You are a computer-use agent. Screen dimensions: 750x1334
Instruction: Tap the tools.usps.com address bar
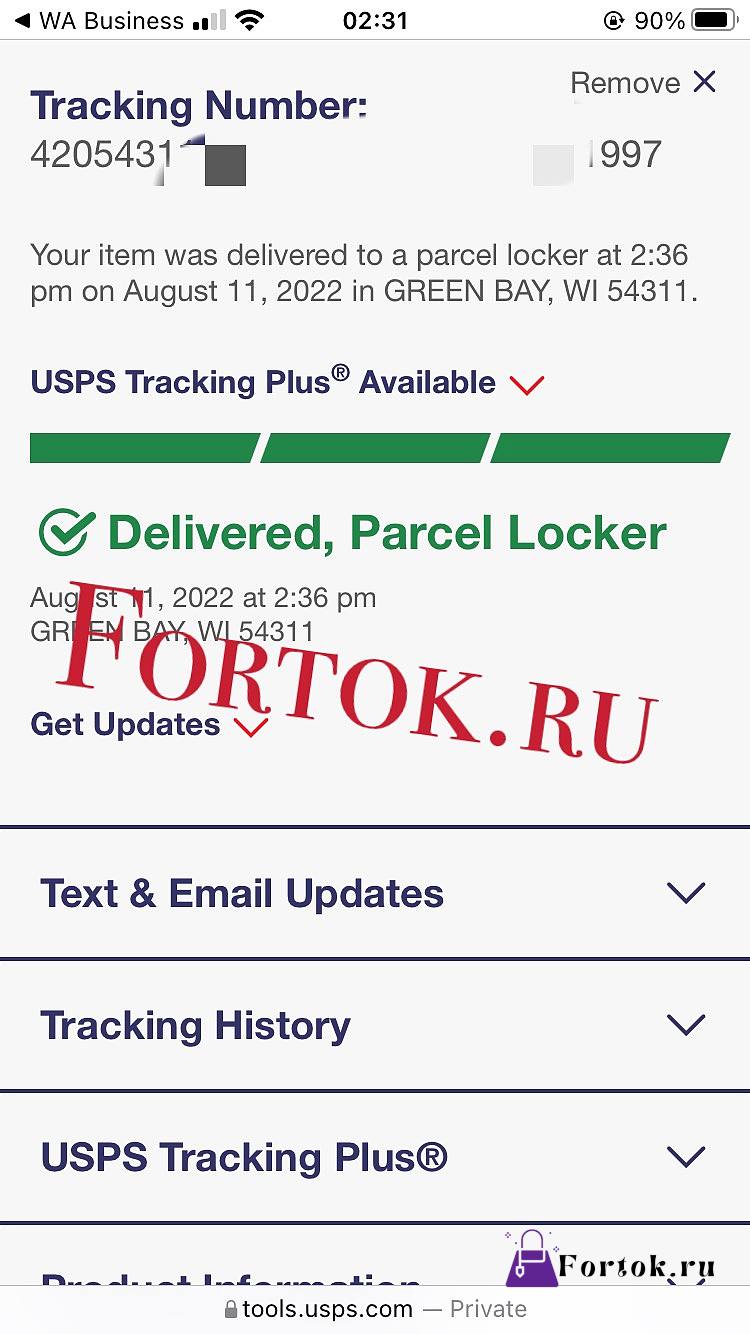(x=375, y=1309)
